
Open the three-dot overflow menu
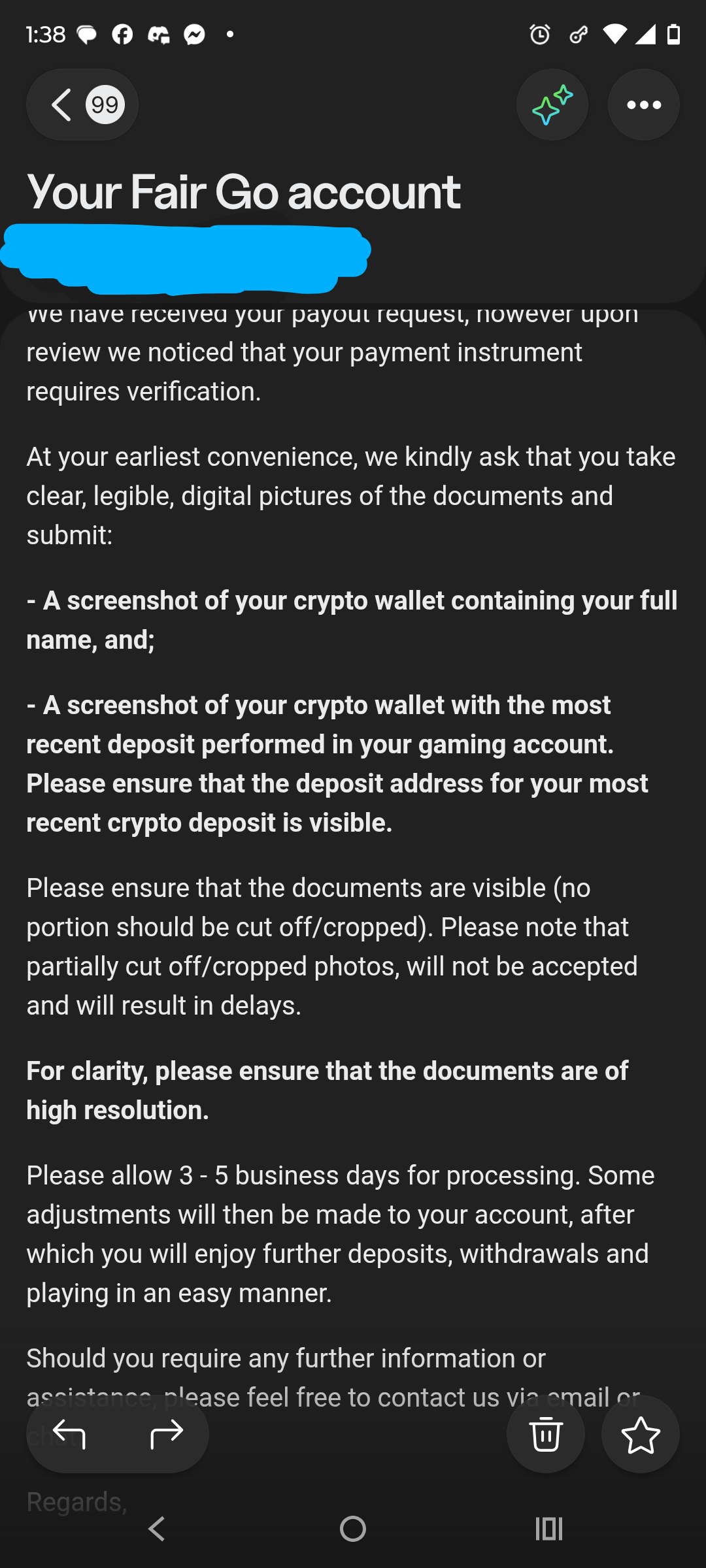coord(644,105)
